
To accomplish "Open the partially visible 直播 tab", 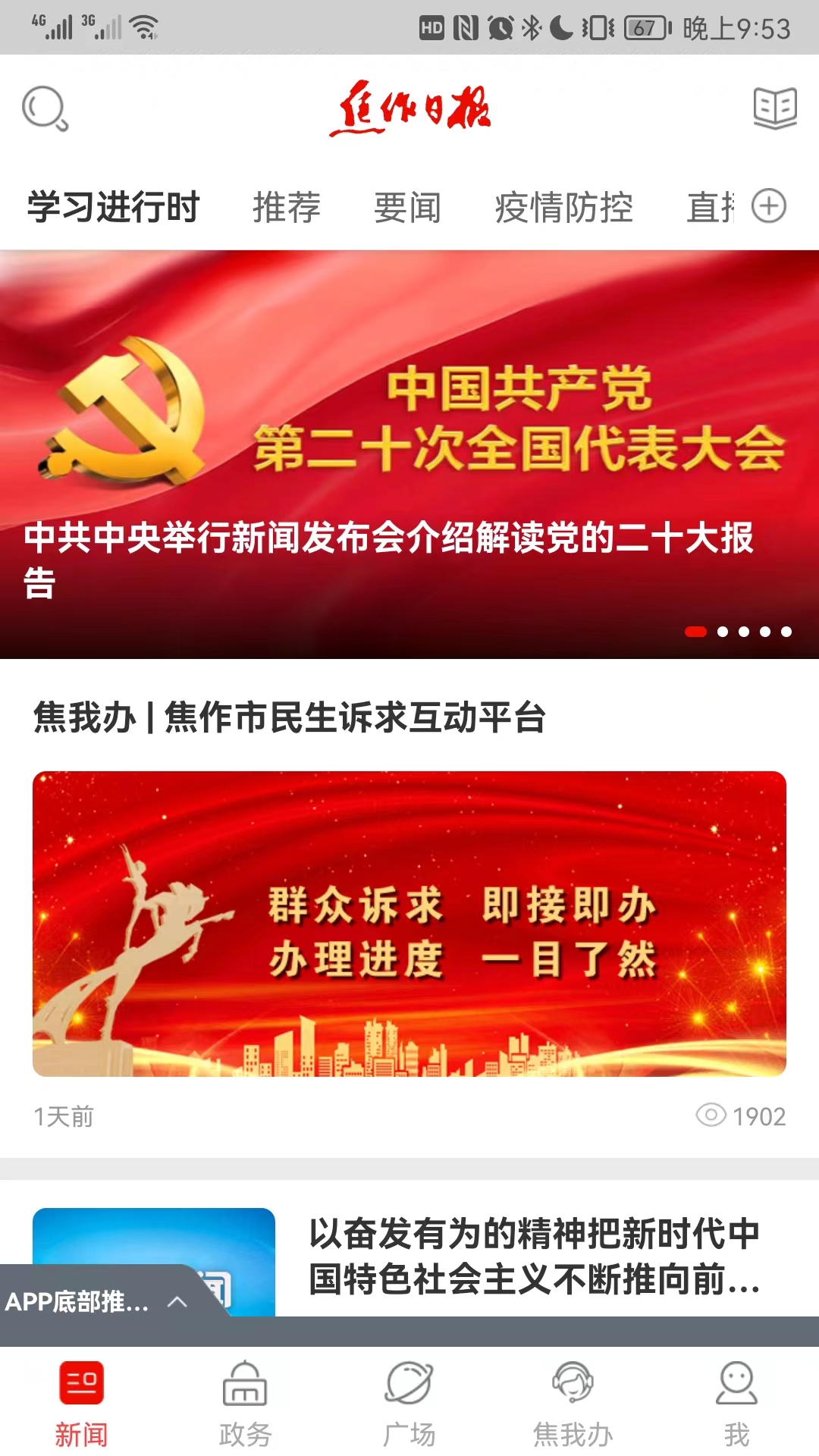I will (711, 206).
